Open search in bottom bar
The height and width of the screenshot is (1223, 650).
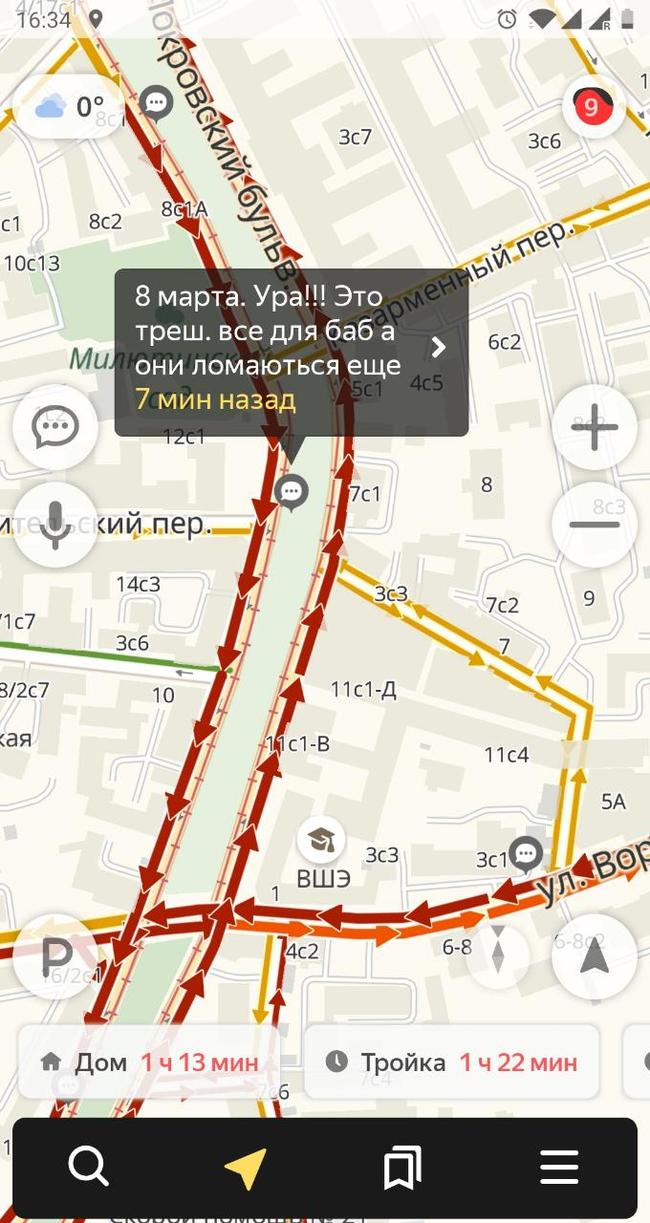pyautogui.click(x=89, y=1167)
